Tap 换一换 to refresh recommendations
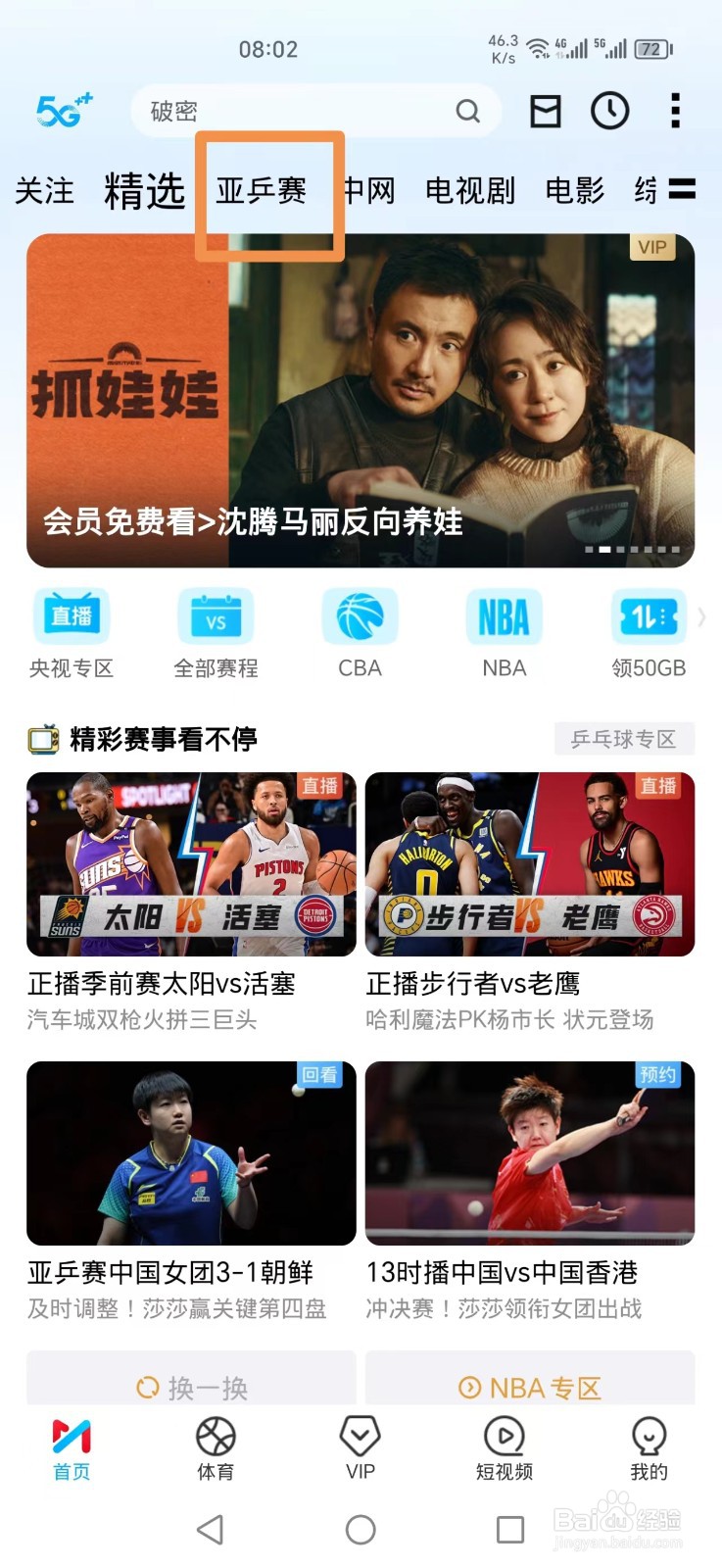The height and width of the screenshot is (1568, 722). 192,1388
